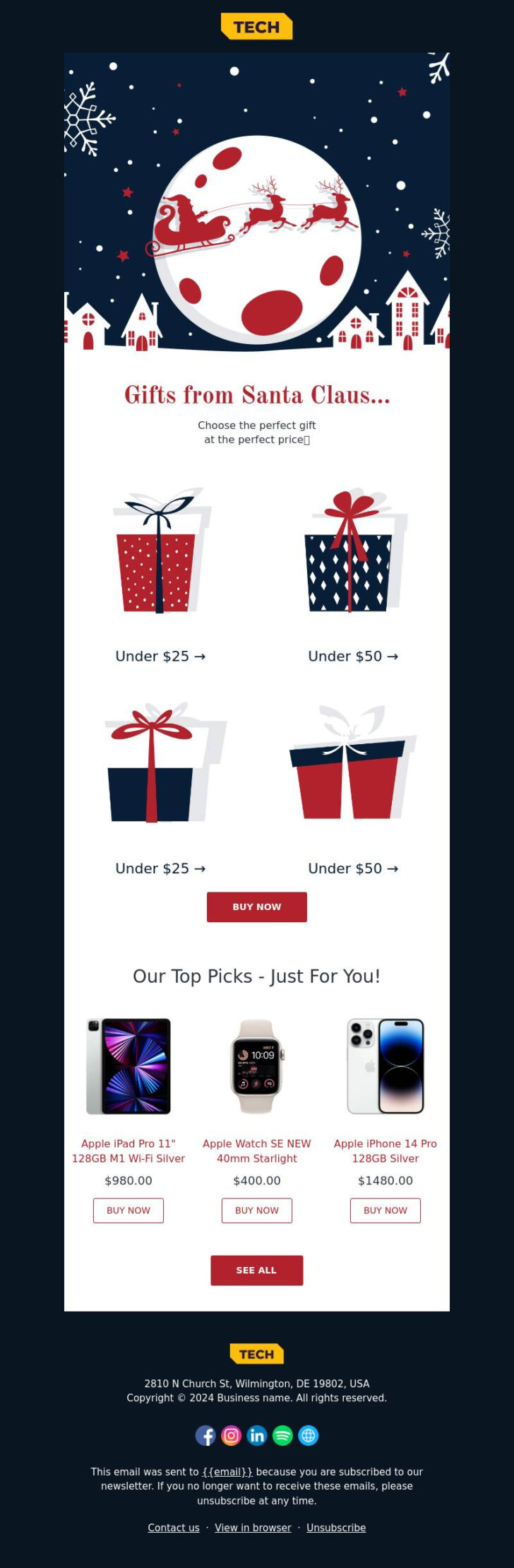Open the SEE ALL button
514x1568 pixels.
click(x=256, y=1270)
